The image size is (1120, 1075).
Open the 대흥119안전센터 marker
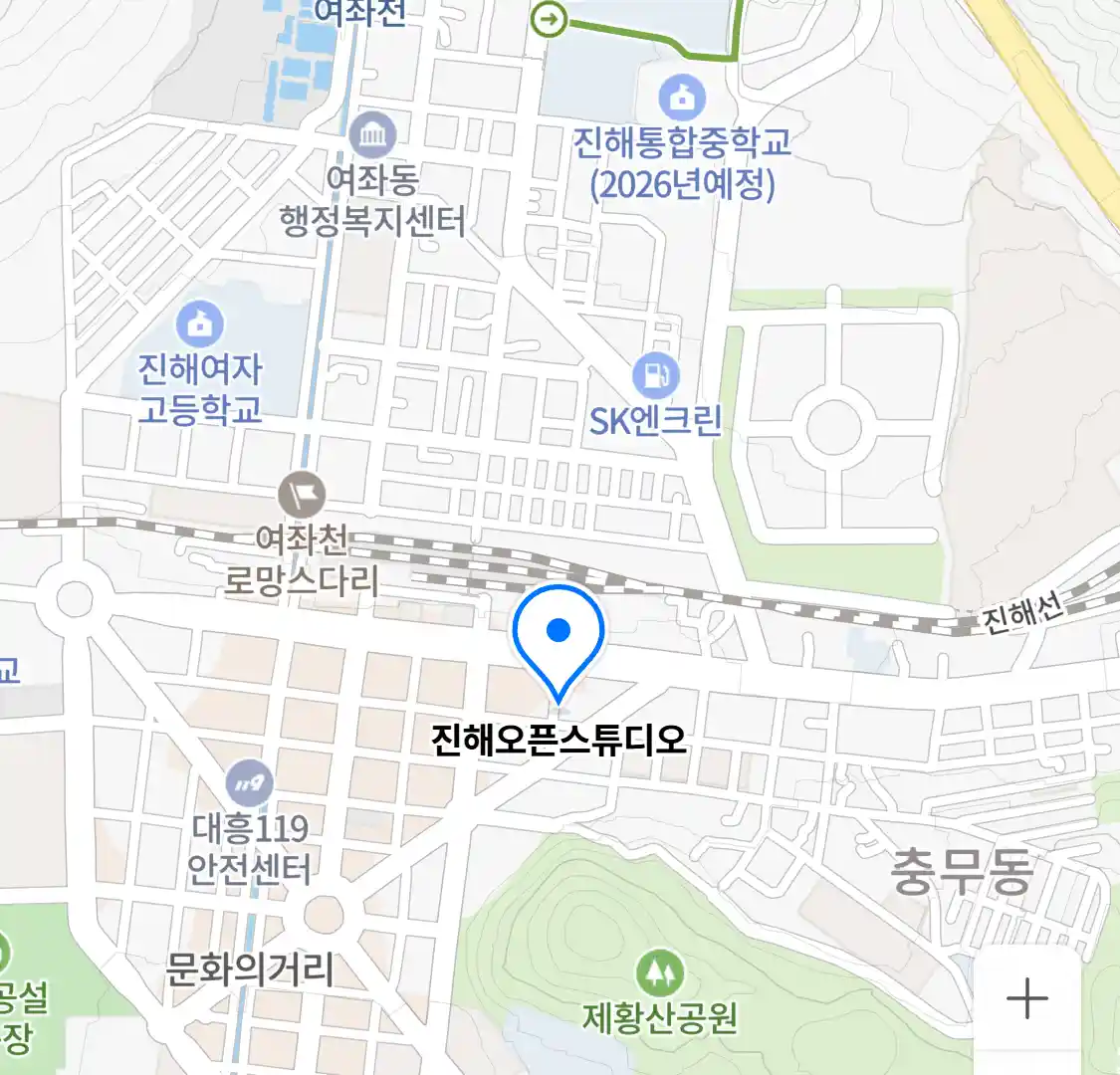pos(249,785)
